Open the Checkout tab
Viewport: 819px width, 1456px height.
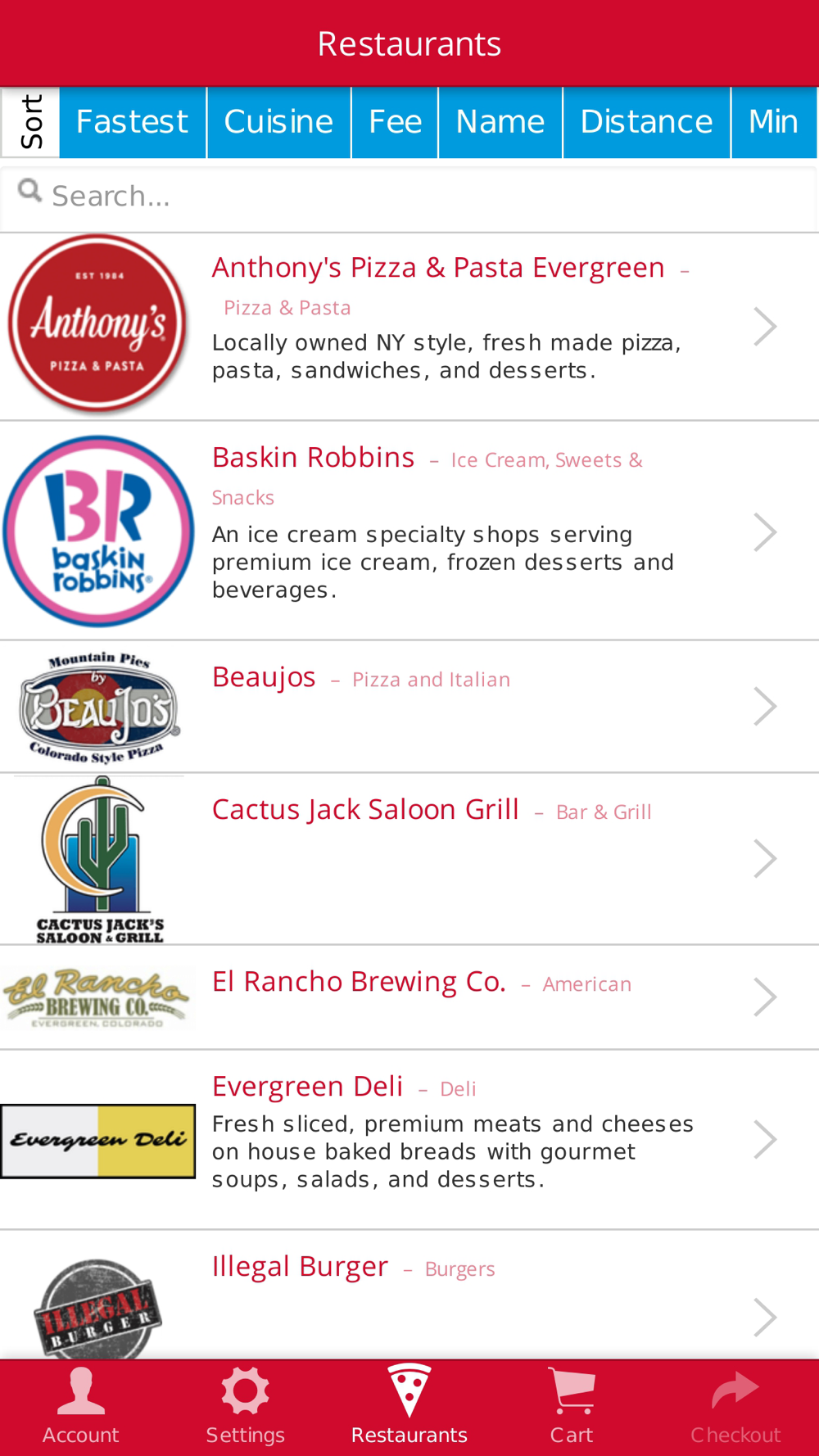tap(735, 1407)
